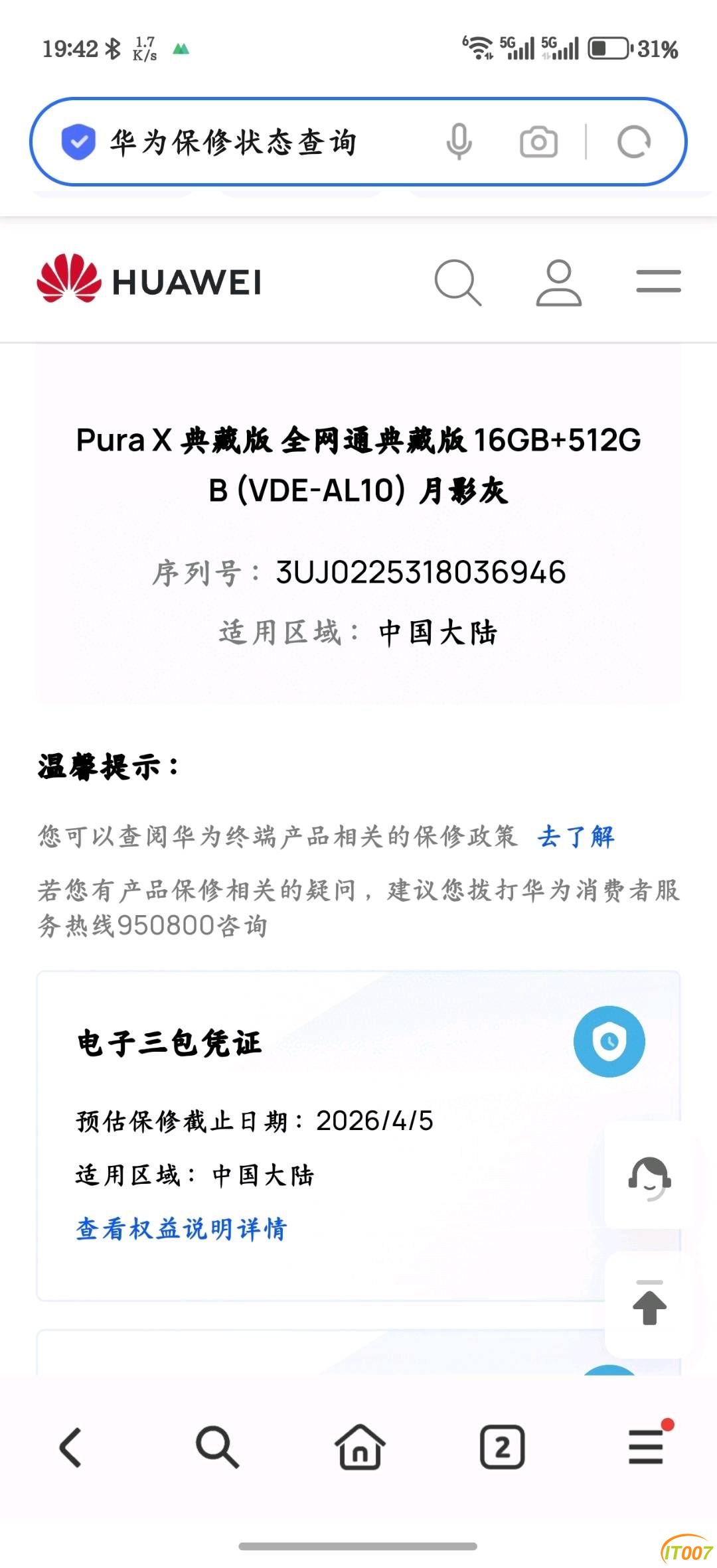Open the Huawei hamburger menu

(658, 281)
